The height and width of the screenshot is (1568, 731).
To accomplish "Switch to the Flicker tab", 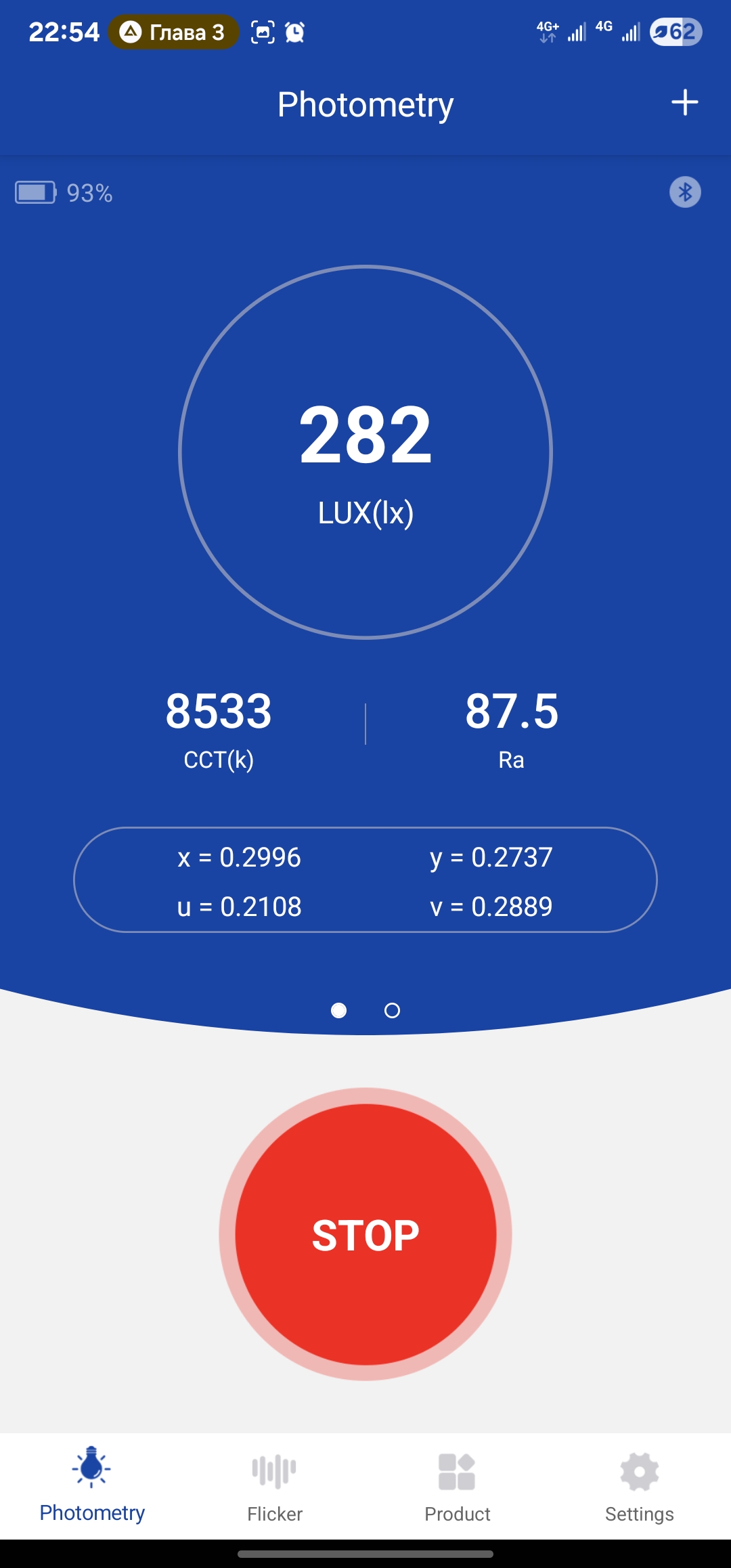I will pos(274,1487).
